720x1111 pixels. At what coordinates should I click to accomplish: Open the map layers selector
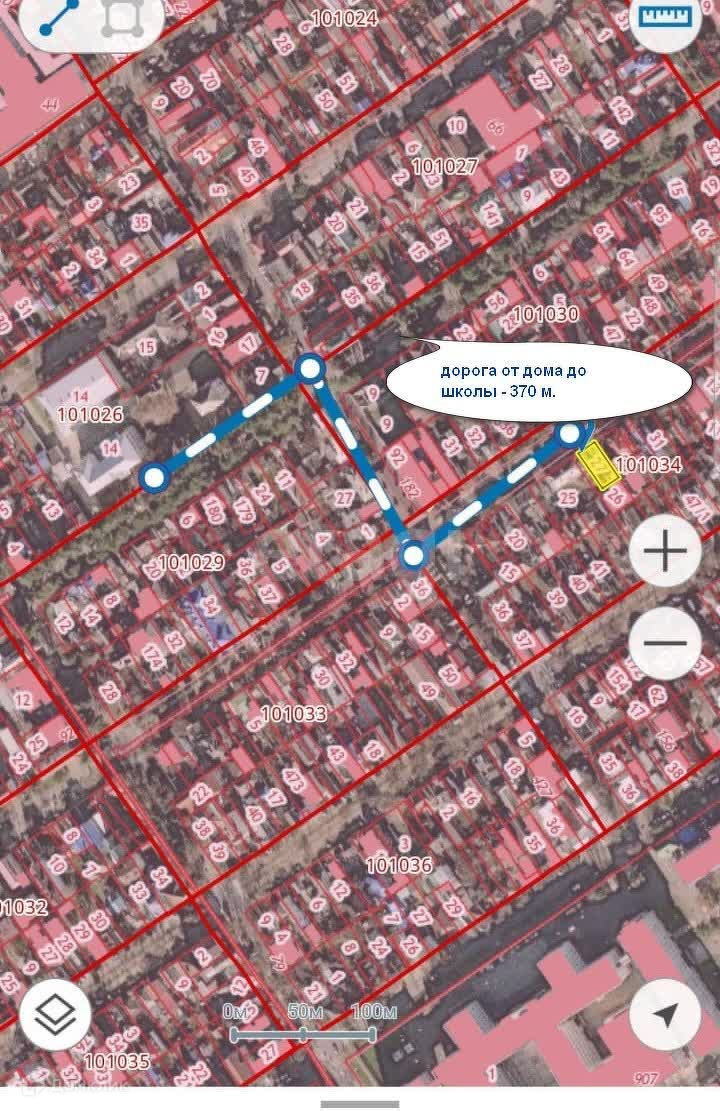pos(54,1016)
